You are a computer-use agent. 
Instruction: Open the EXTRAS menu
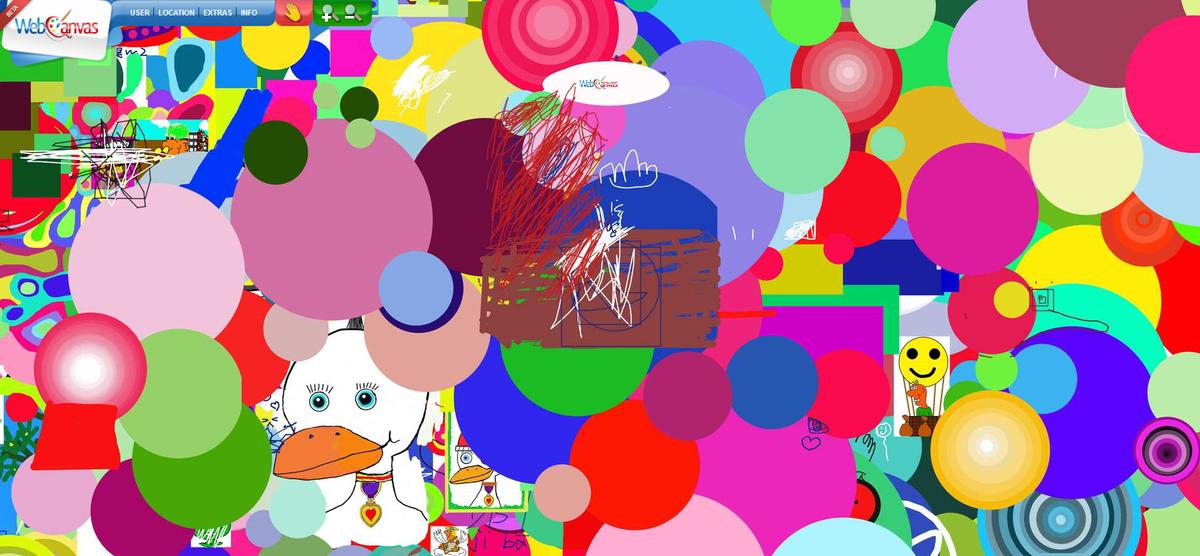(x=217, y=13)
